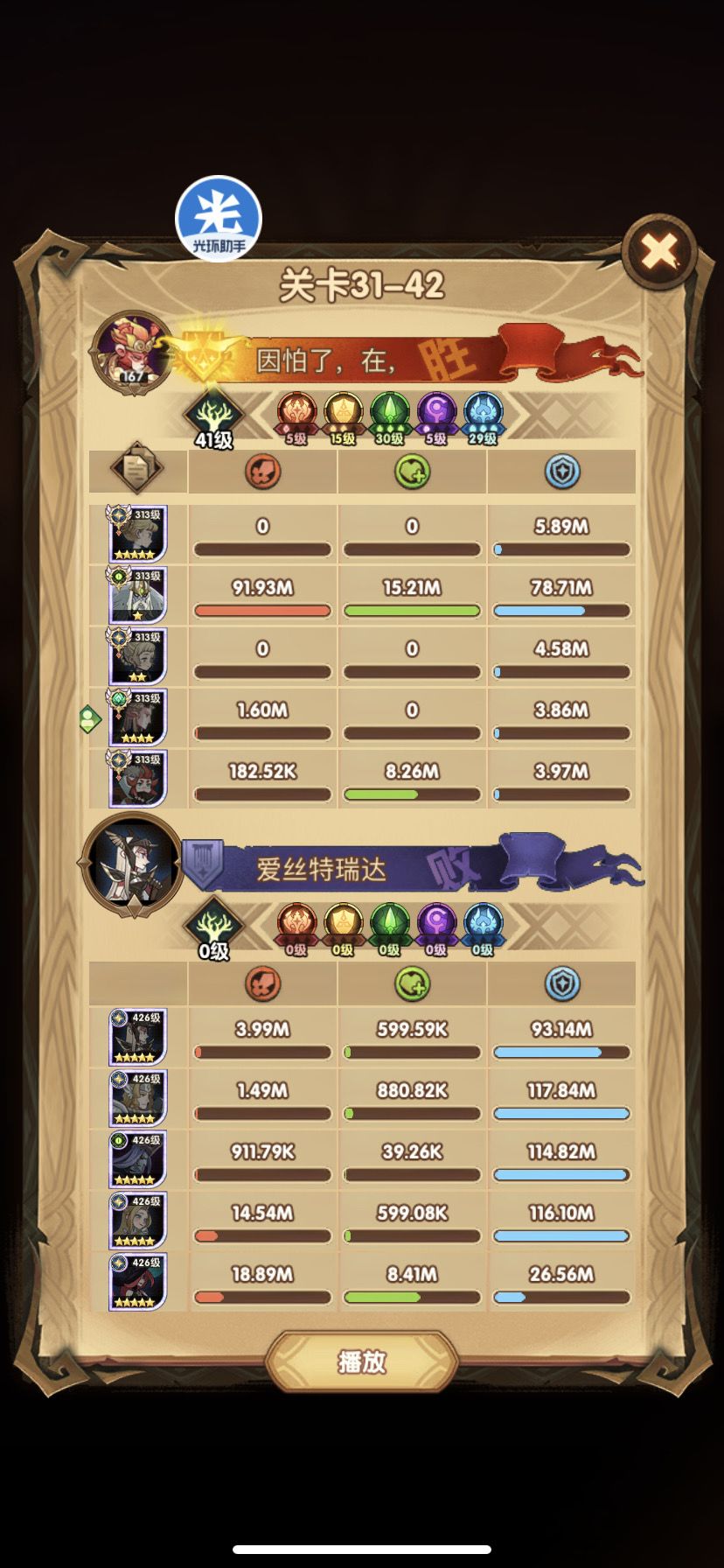Screen dimensions: 724x1568
Task: Click the 91.93M red damage progress bar
Action: point(261,610)
